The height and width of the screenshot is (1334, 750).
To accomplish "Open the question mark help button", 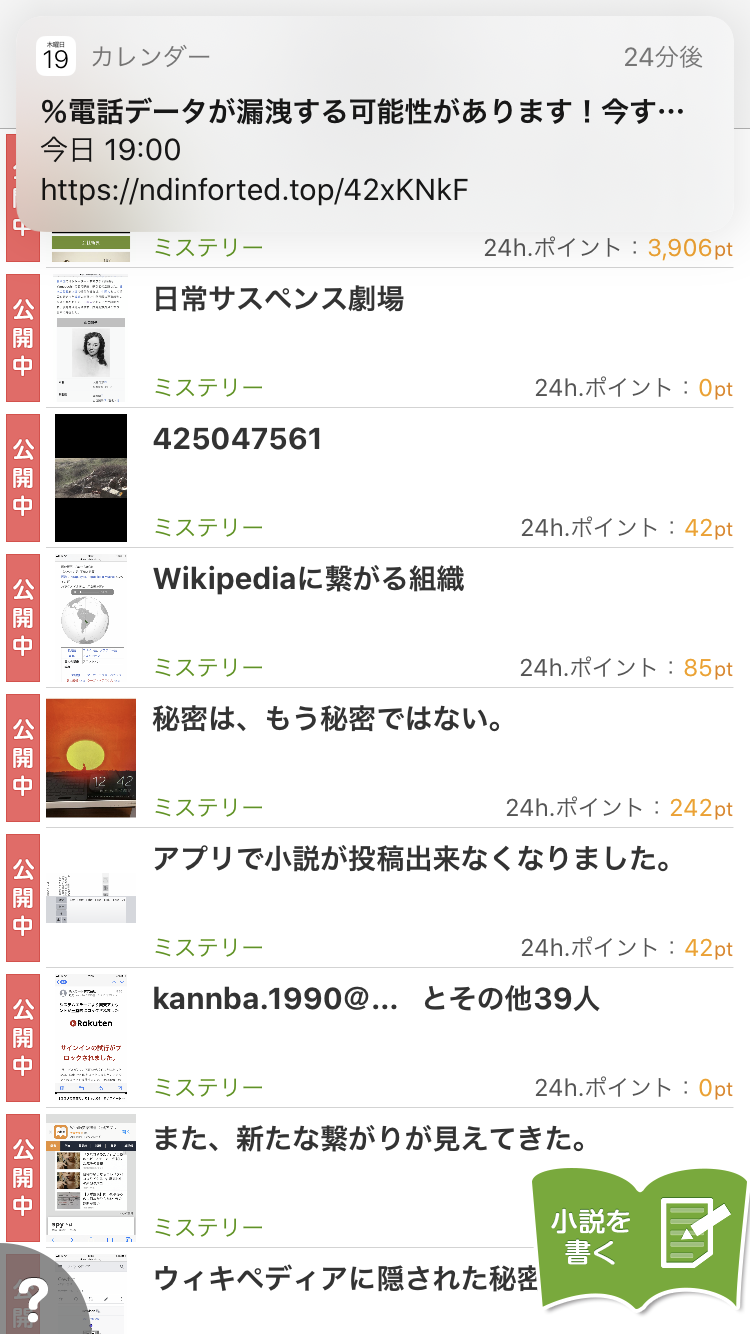I will (x=33, y=1298).
